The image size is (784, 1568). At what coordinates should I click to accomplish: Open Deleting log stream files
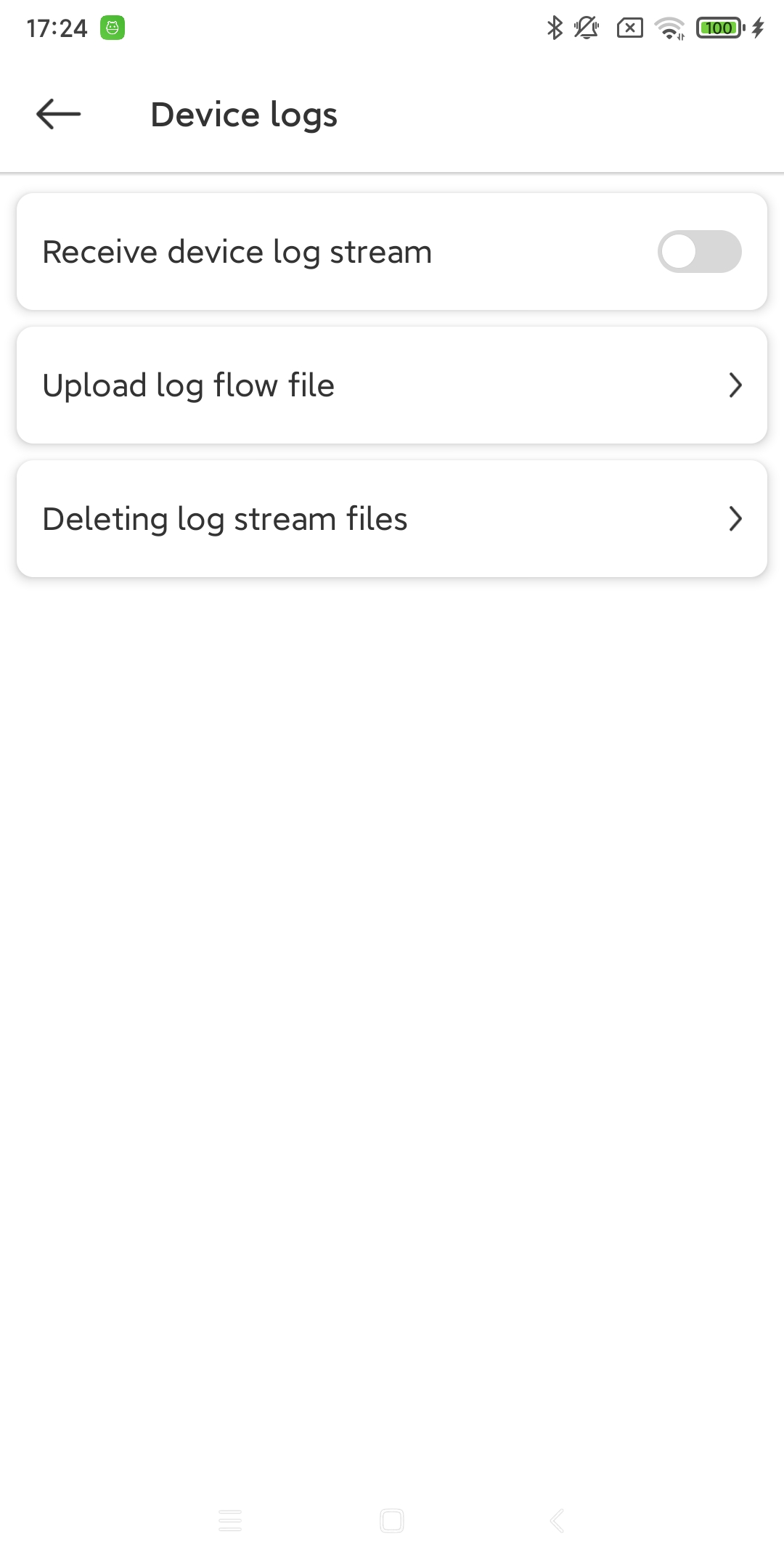point(392,519)
